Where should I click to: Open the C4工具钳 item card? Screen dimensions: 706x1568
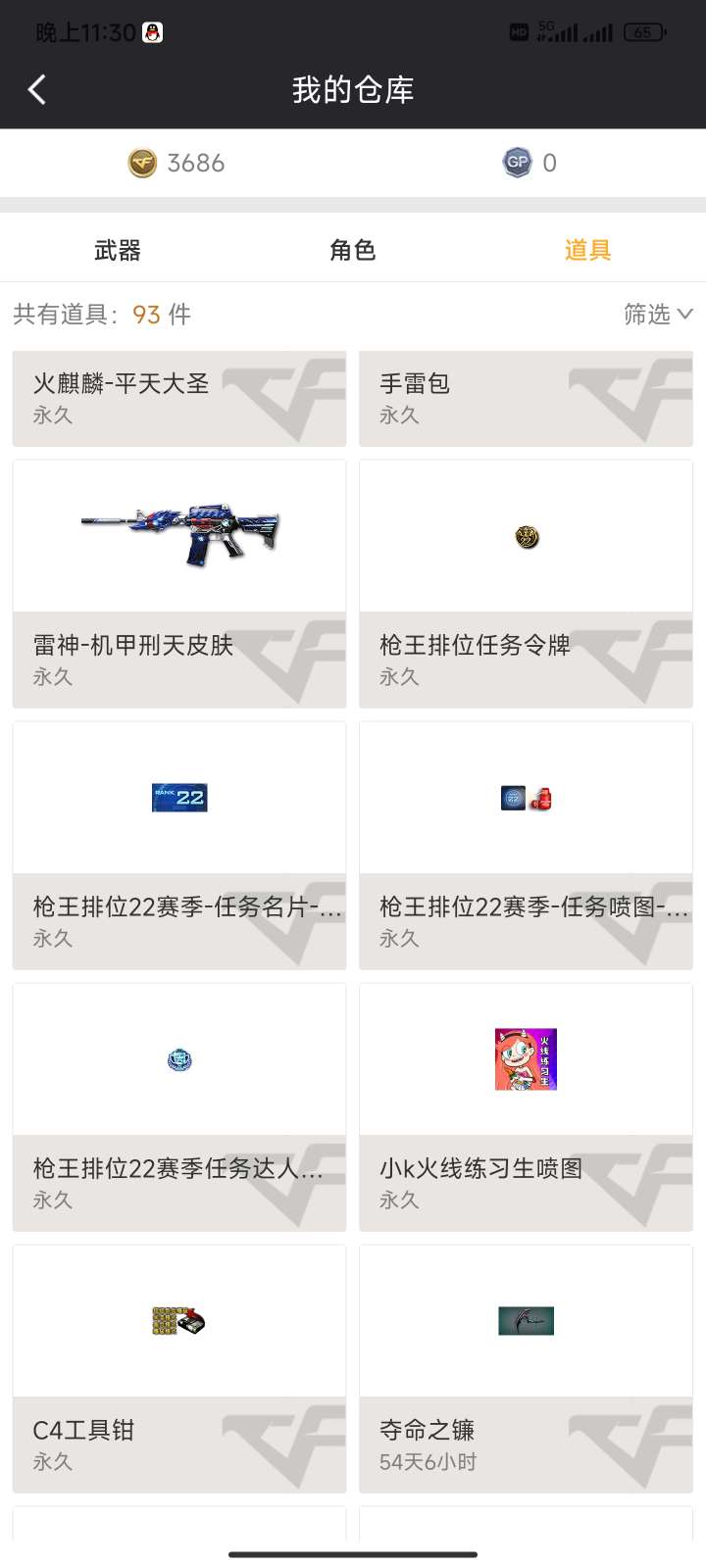point(179,1369)
